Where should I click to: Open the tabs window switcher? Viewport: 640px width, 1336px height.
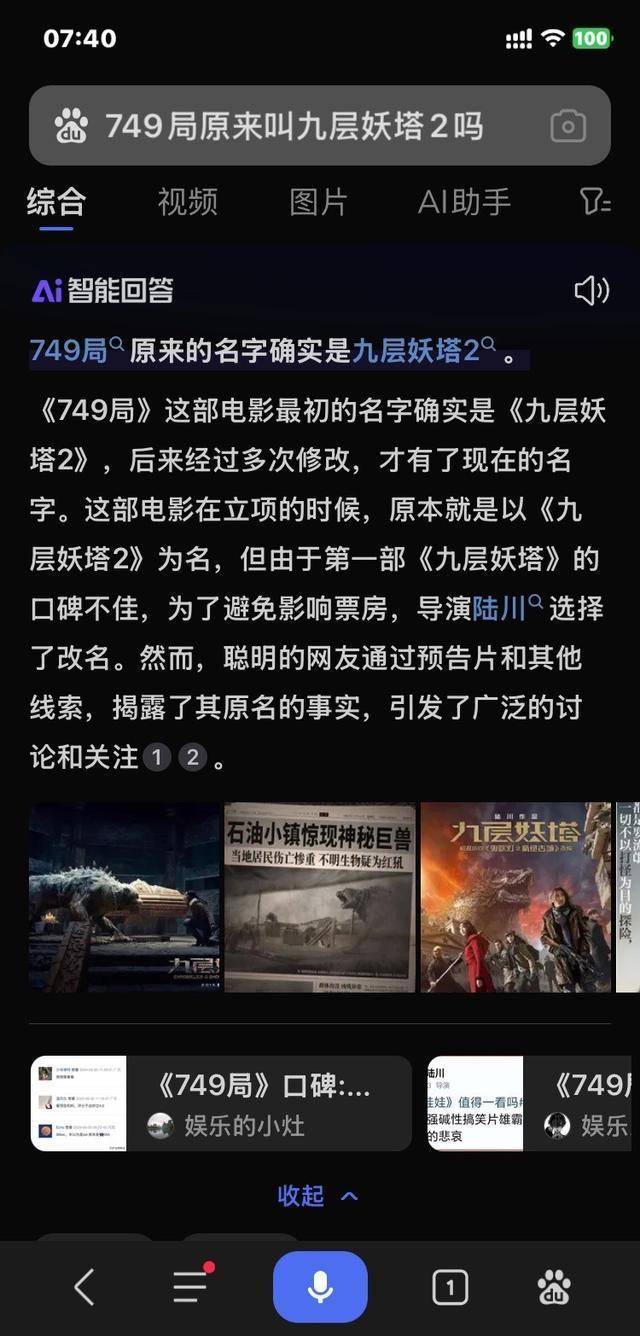[450, 1288]
